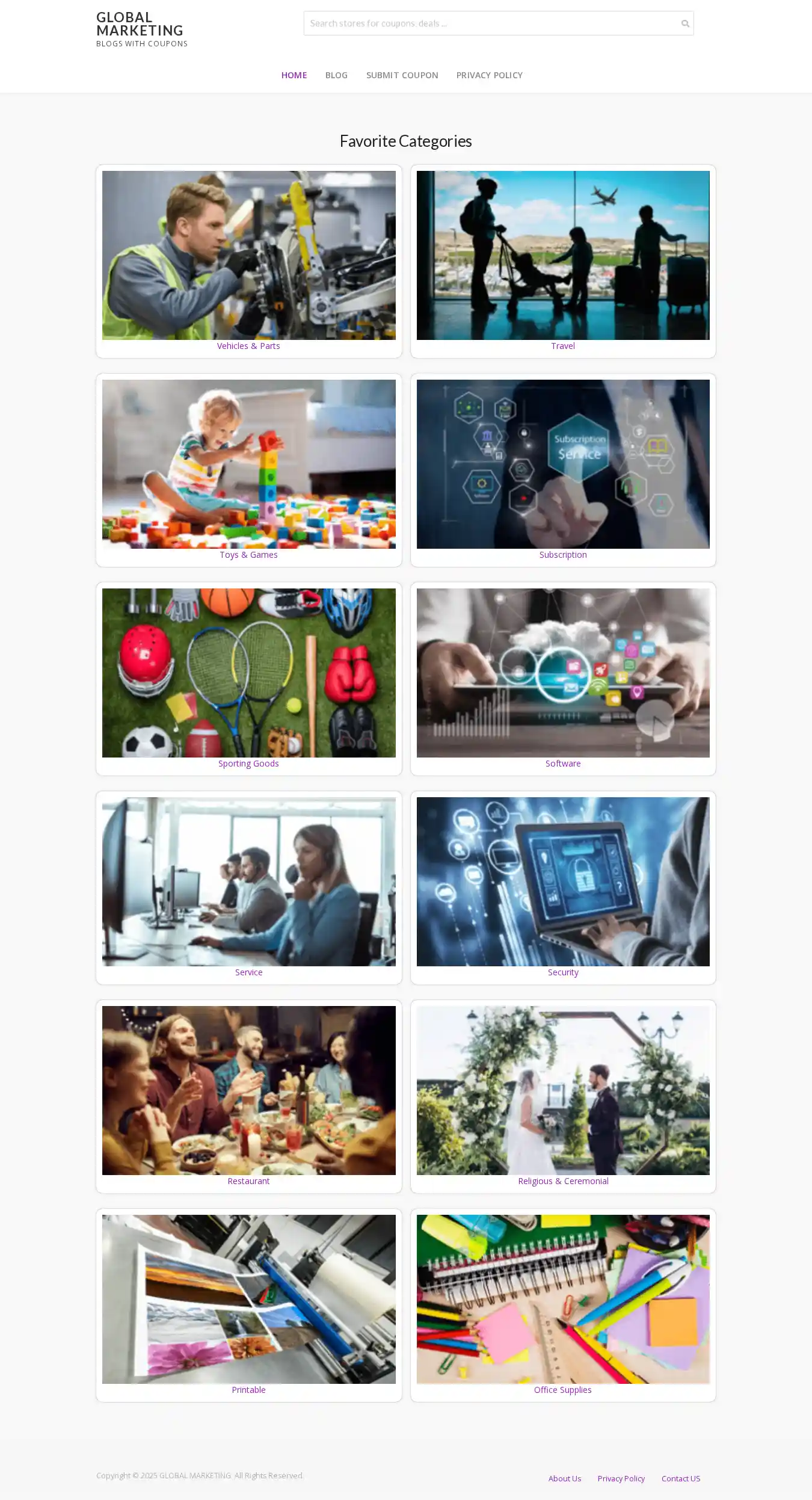Open the Service category
The width and height of the screenshot is (812, 1500).
pyautogui.click(x=248, y=972)
